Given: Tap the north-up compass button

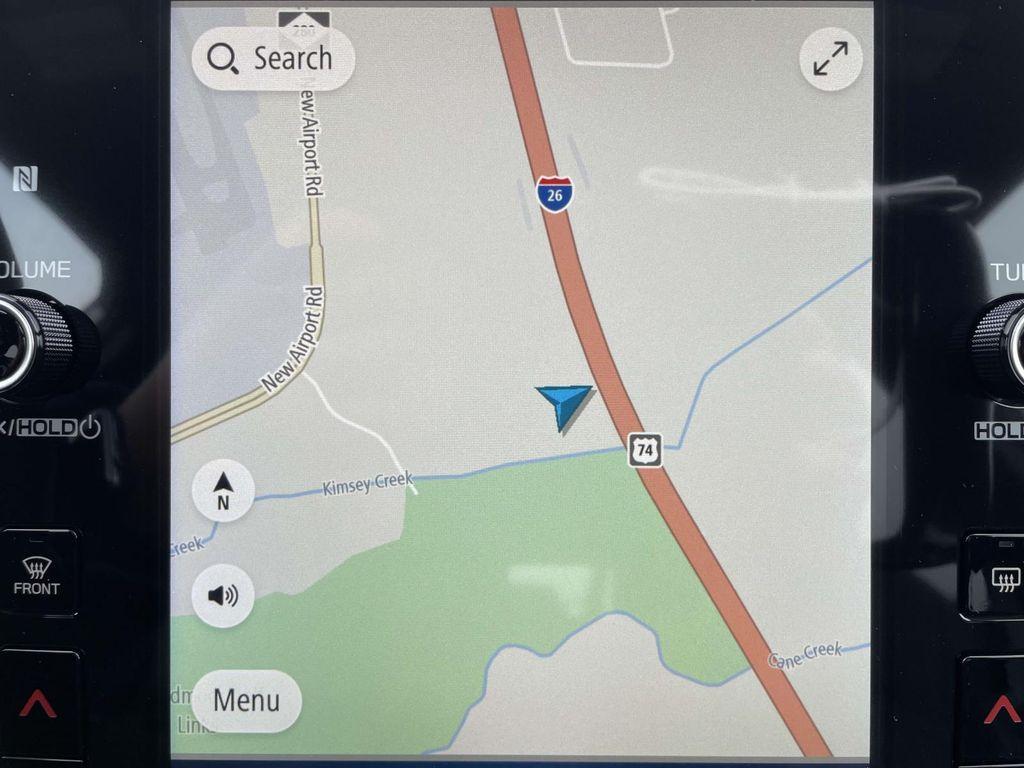Looking at the screenshot, I should coord(223,491).
